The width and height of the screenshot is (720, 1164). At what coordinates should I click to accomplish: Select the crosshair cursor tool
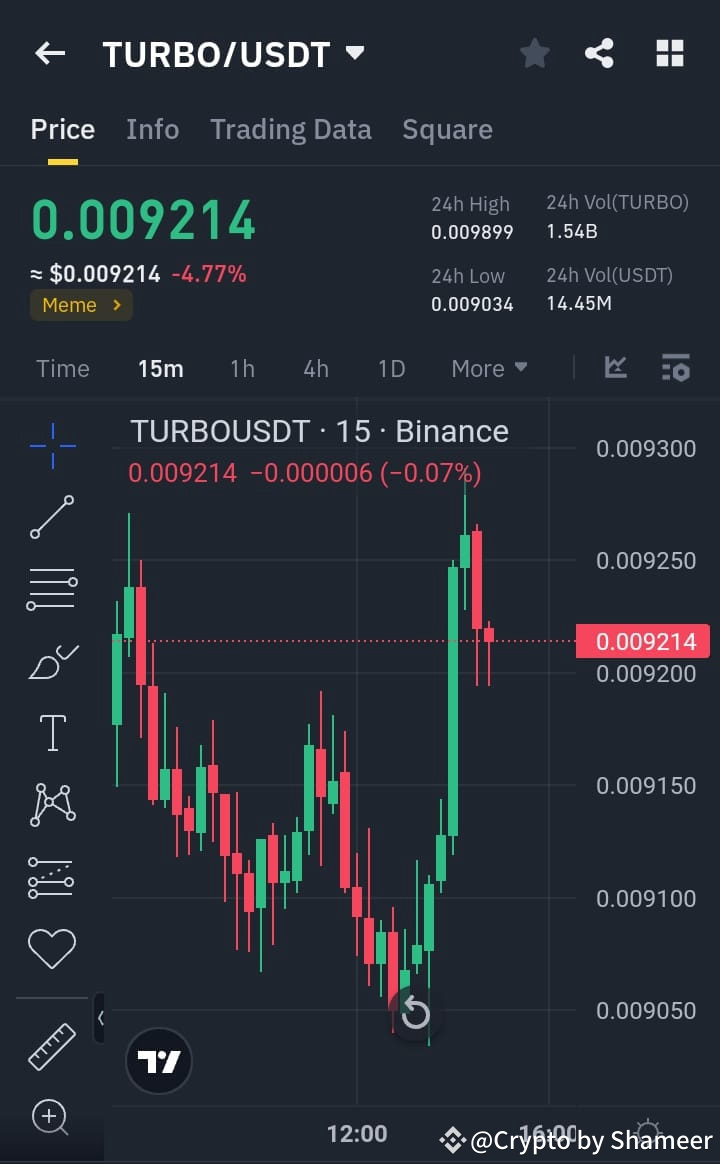pyautogui.click(x=52, y=445)
